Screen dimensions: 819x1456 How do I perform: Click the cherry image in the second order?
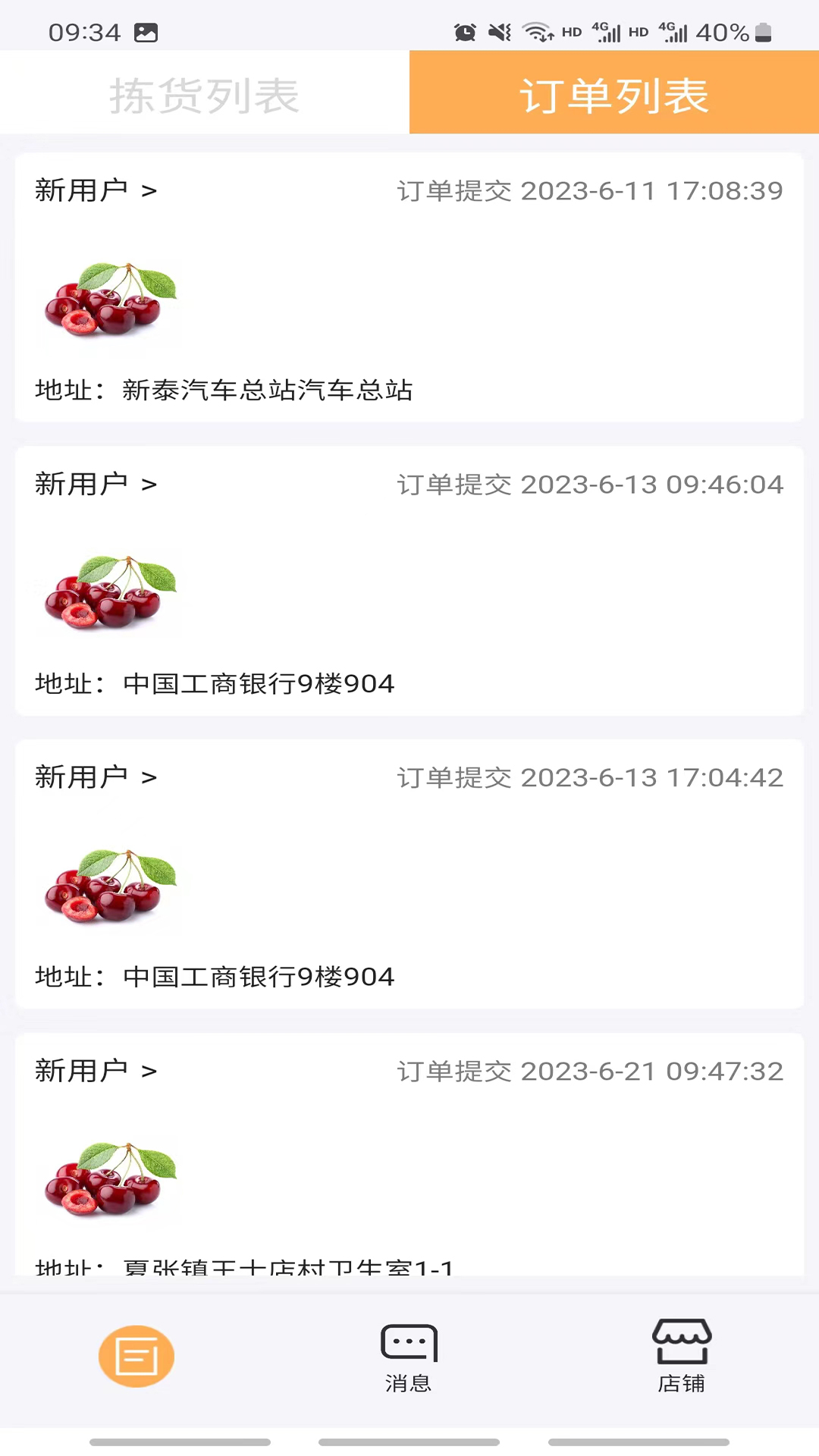point(108,594)
